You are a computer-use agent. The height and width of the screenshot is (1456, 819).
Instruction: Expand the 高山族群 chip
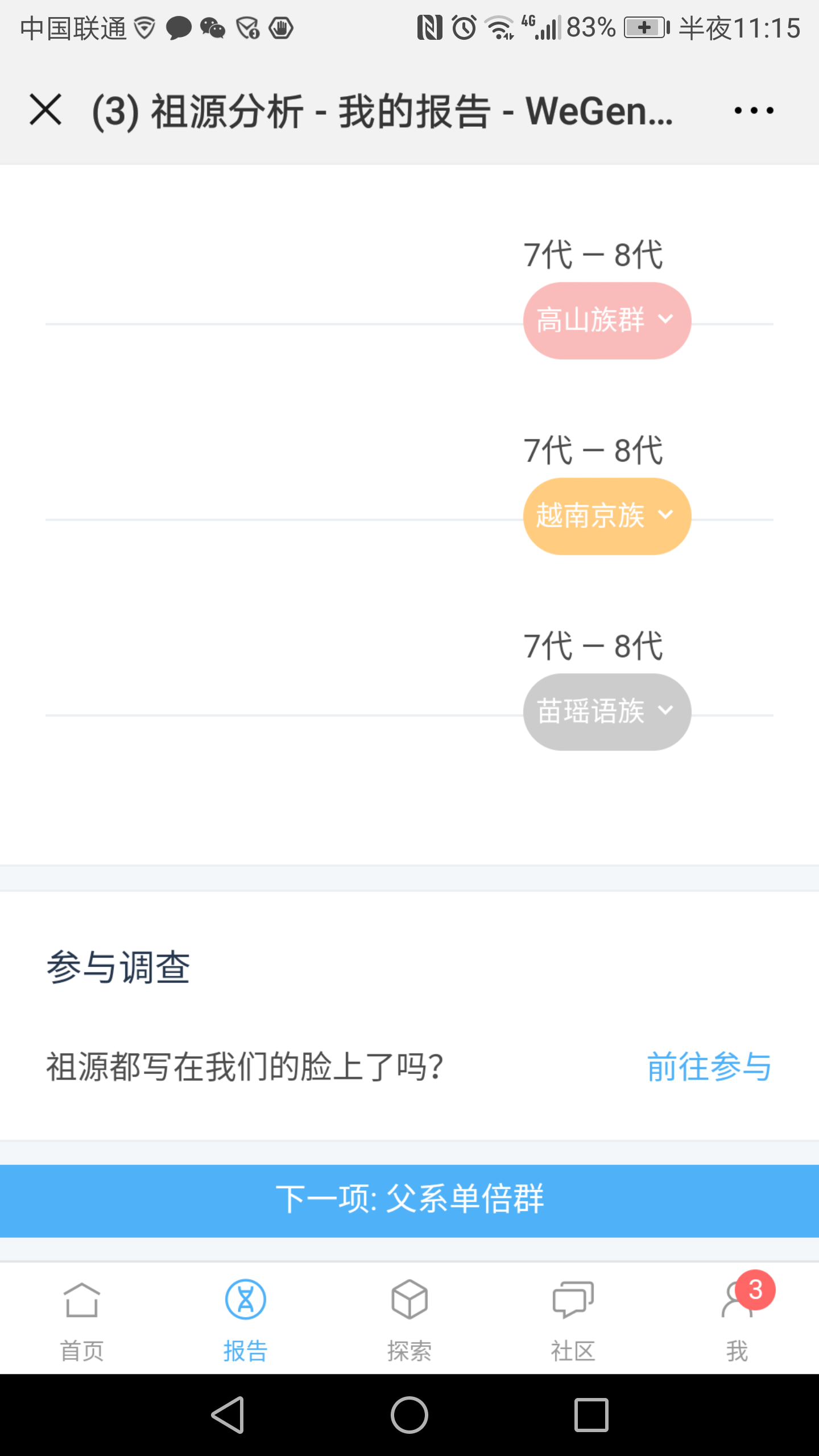point(607,321)
